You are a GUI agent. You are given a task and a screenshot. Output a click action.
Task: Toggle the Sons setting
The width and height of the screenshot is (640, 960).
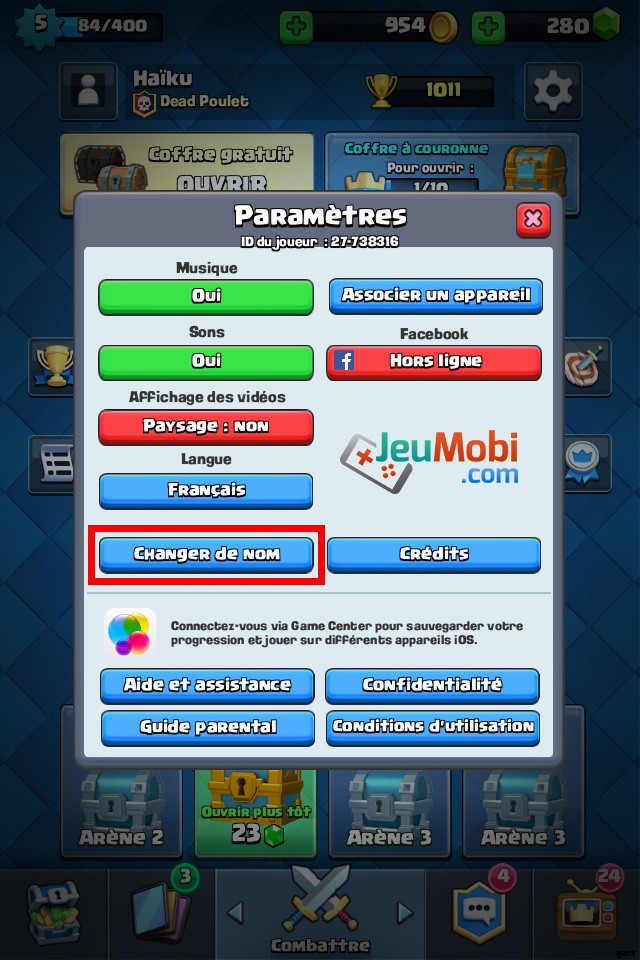pos(206,361)
